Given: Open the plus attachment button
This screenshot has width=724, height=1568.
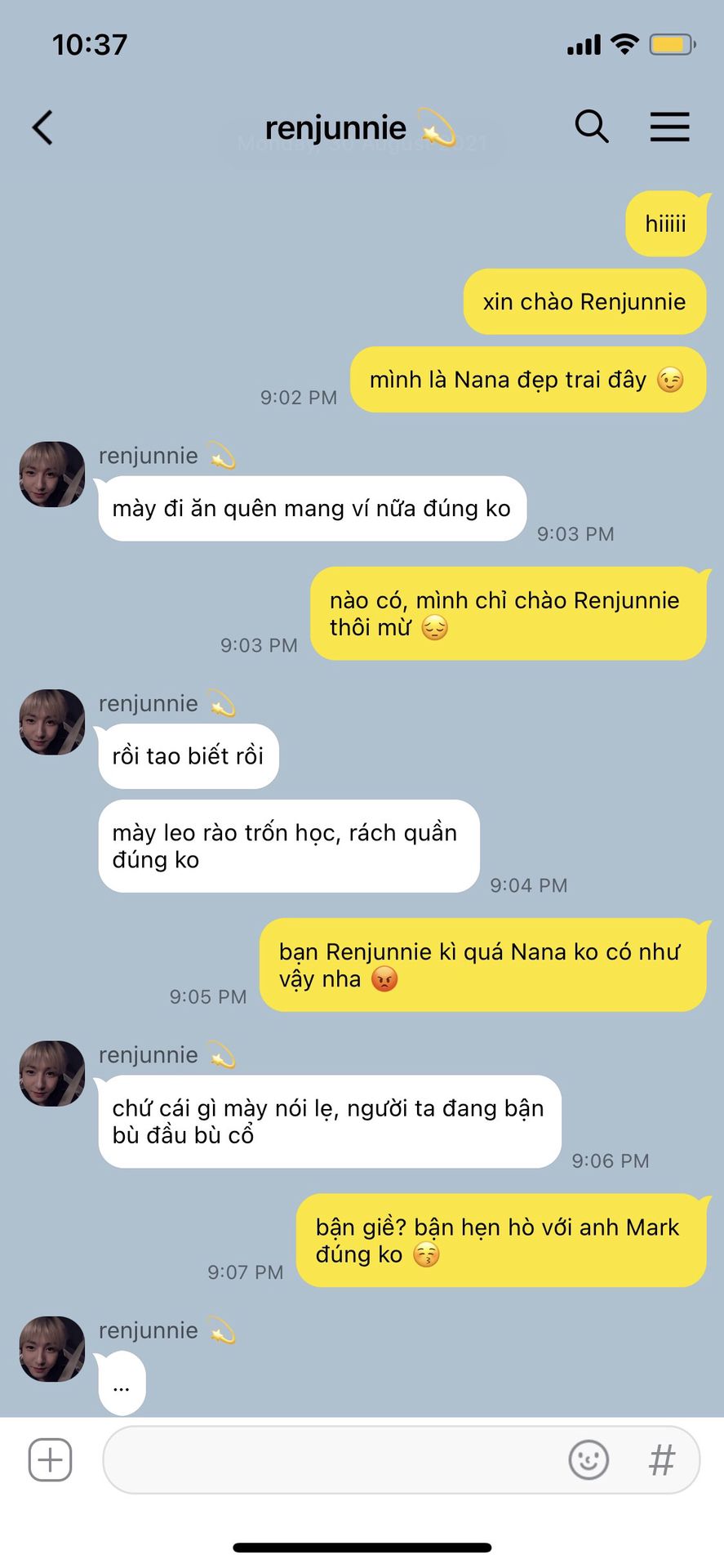Looking at the screenshot, I should (x=51, y=1459).
